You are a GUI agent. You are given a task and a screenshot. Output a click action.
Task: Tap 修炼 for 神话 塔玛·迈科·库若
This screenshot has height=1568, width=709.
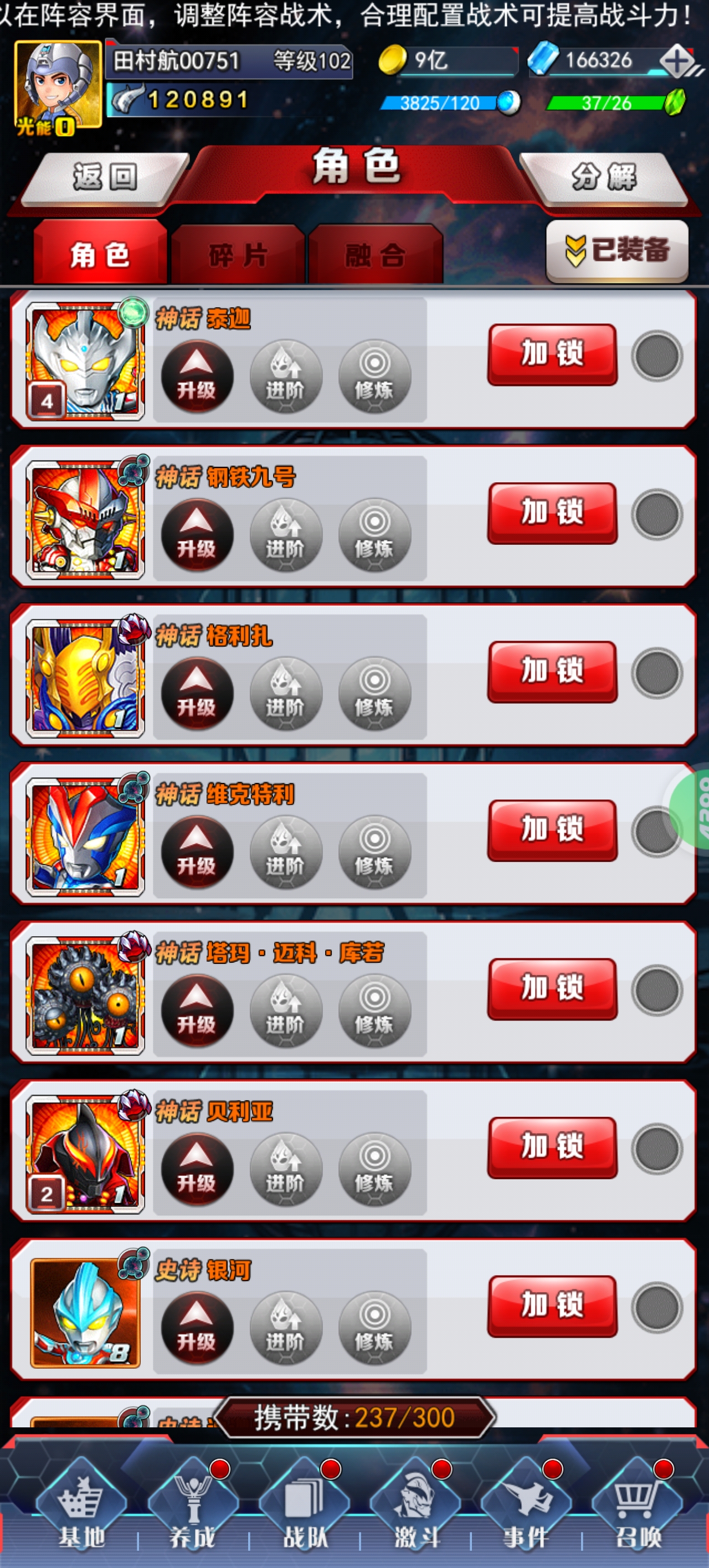(374, 1010)
